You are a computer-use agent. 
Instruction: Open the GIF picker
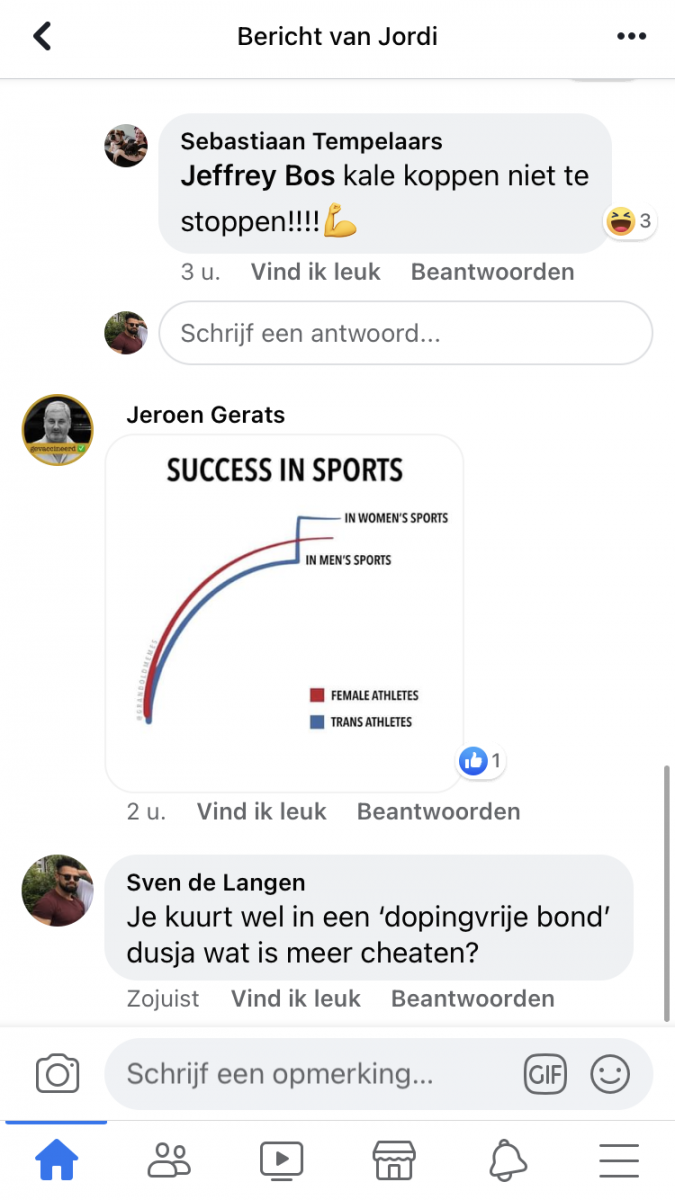[x=545, y=1075]
